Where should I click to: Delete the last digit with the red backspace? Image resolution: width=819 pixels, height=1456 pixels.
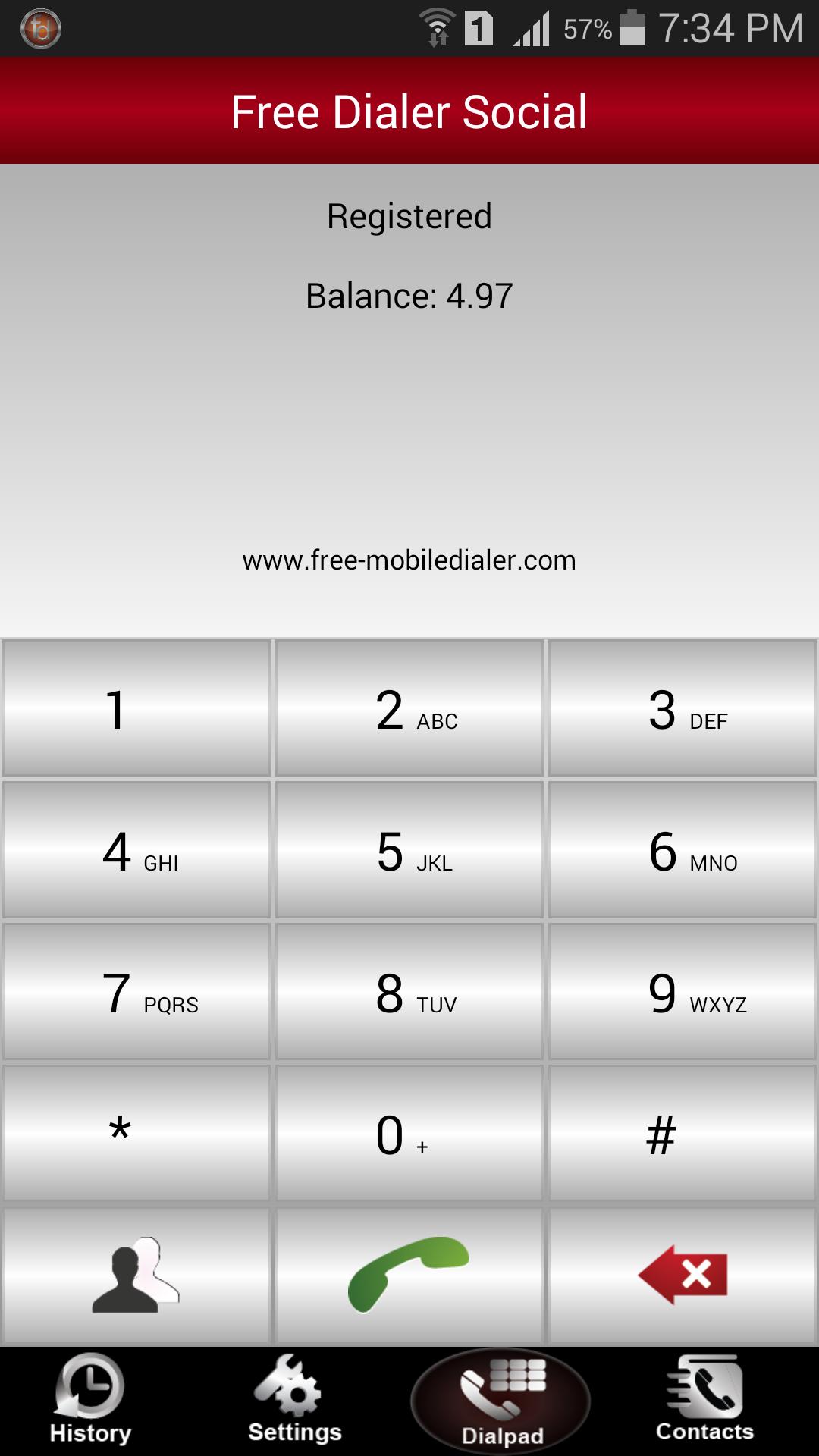(682, 1276)
